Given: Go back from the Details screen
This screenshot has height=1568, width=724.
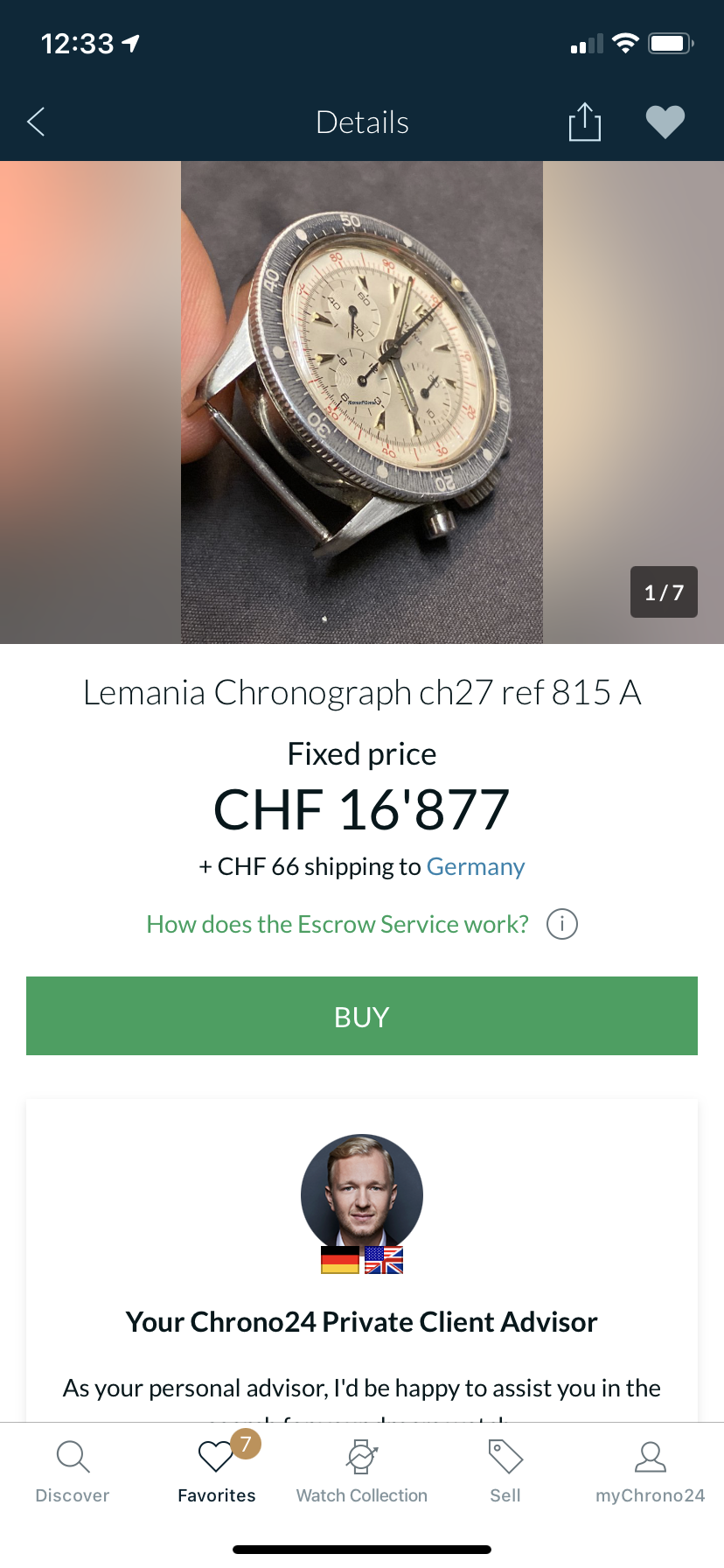Looking at the screenshot, I should coord(36,122).
